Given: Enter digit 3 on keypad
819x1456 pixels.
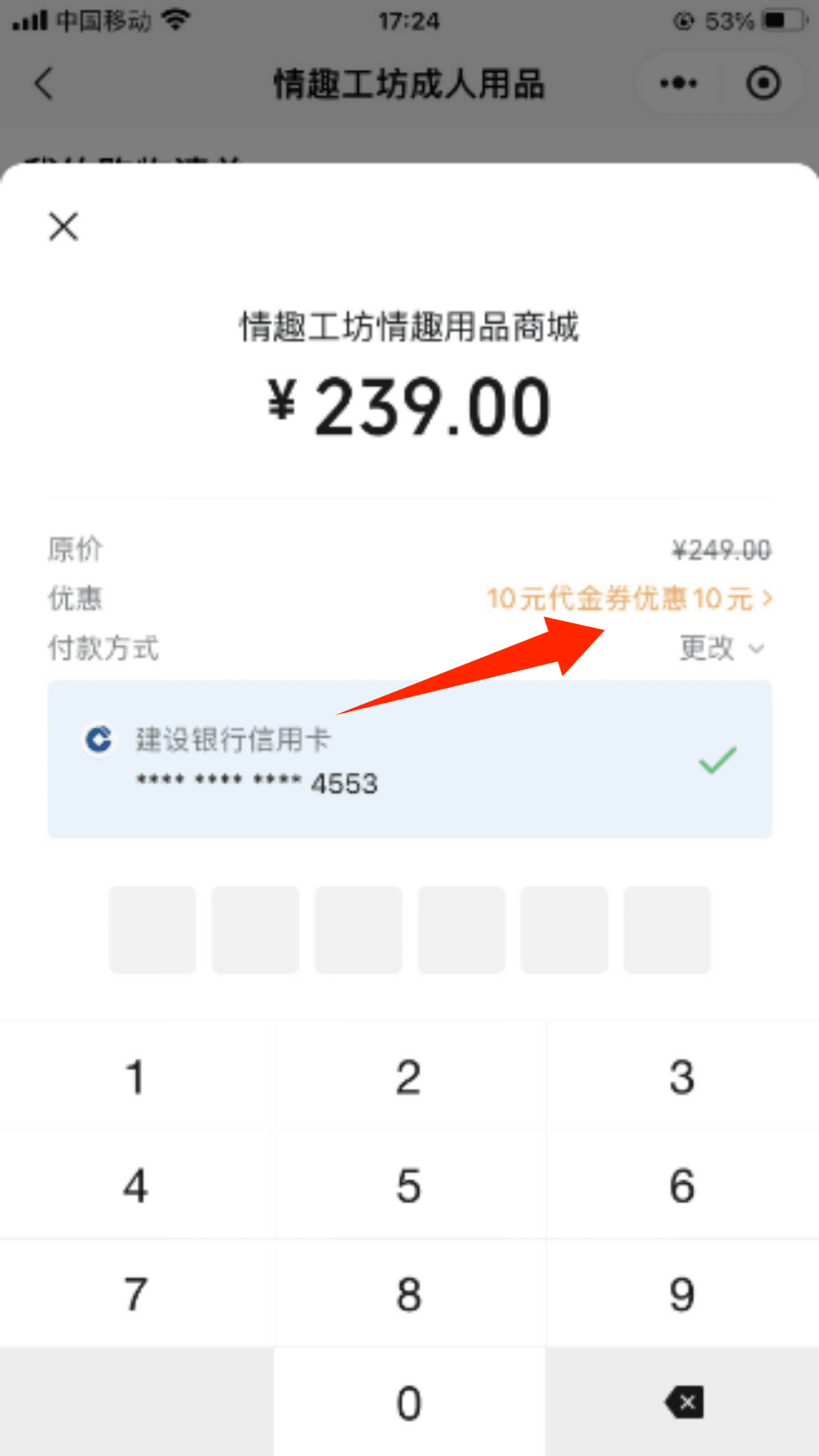Looking at the screenshot, I should click(682, 1078).
